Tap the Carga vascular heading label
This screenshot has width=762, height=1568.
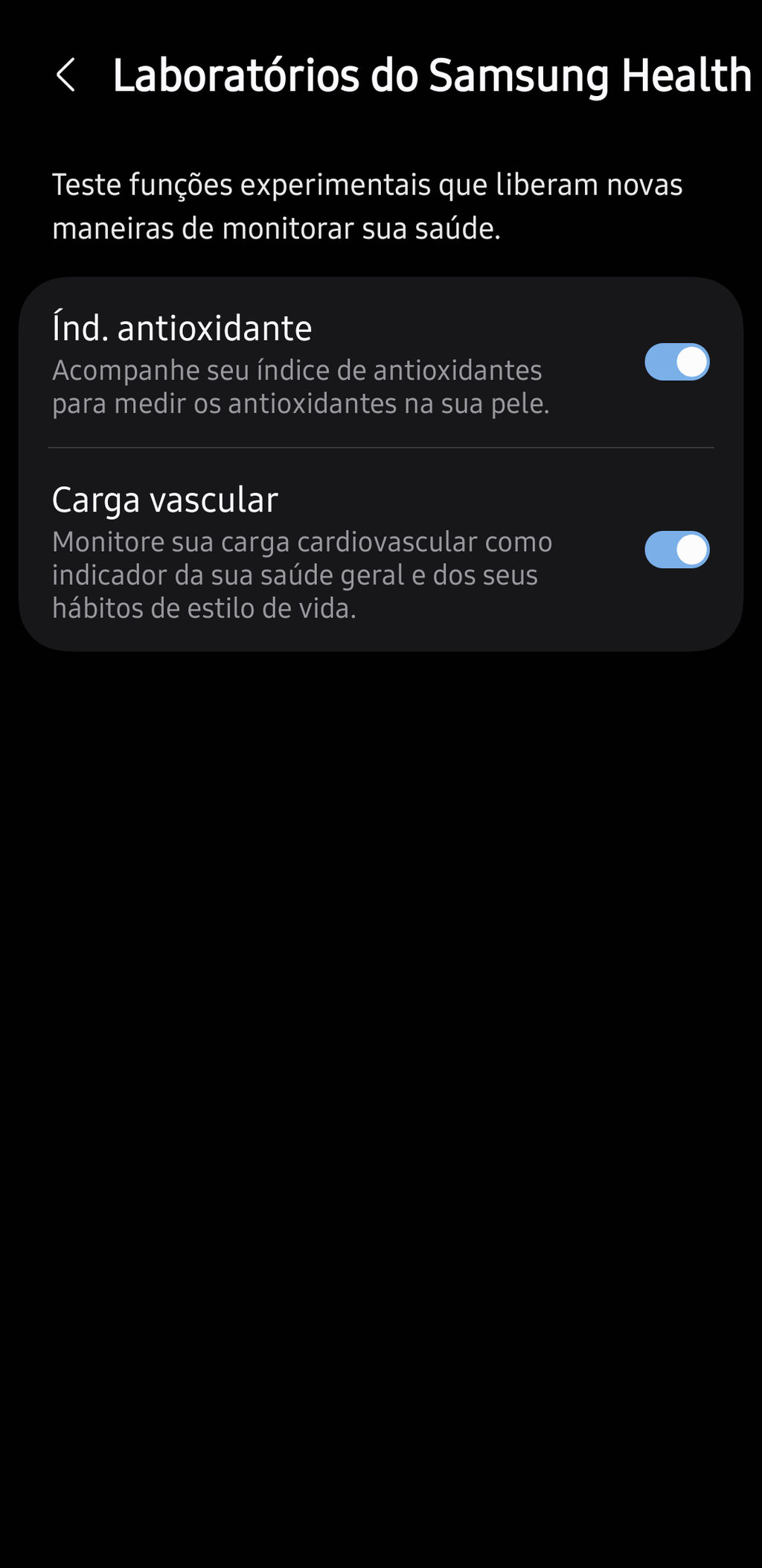[x=164, y=499]
